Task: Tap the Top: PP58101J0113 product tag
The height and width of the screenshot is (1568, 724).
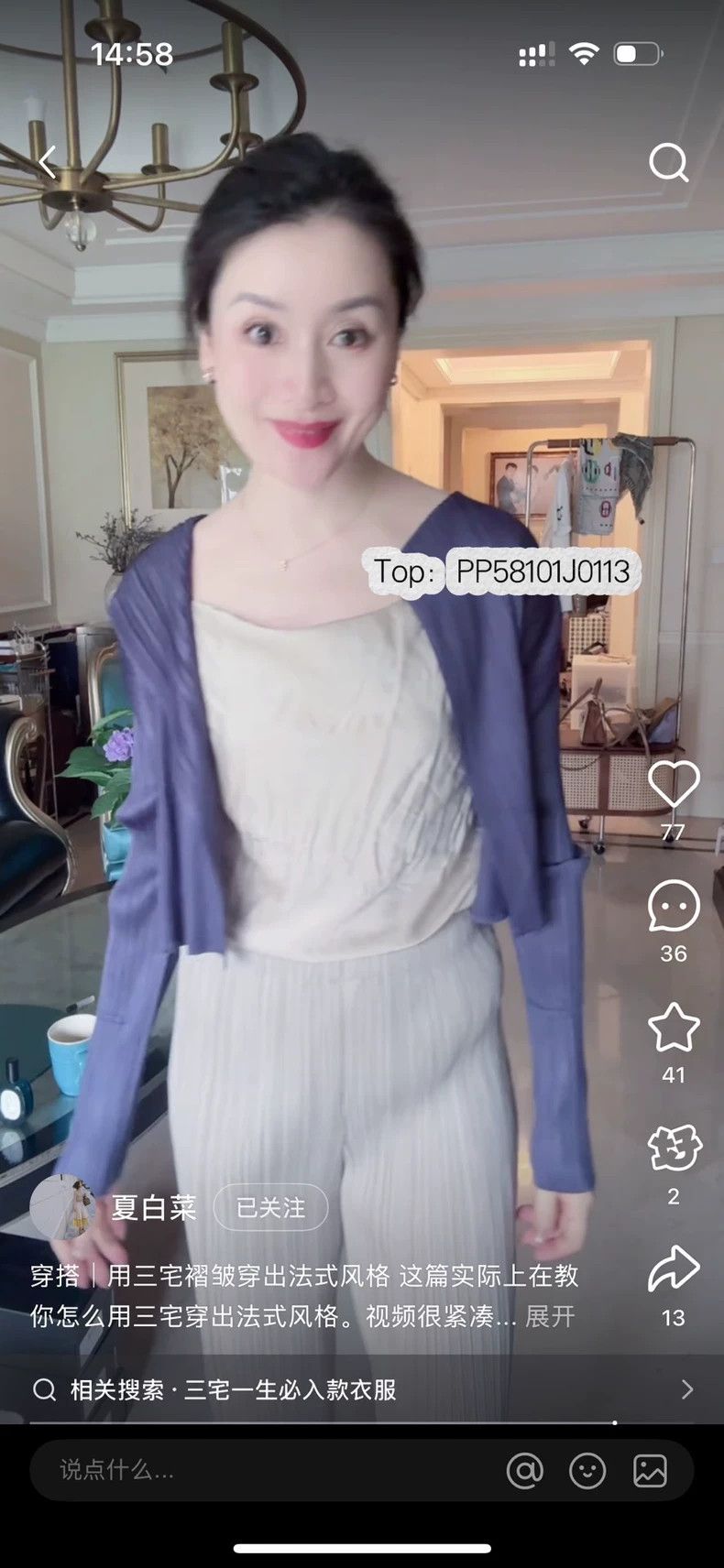Action: [x=501, y=572]
